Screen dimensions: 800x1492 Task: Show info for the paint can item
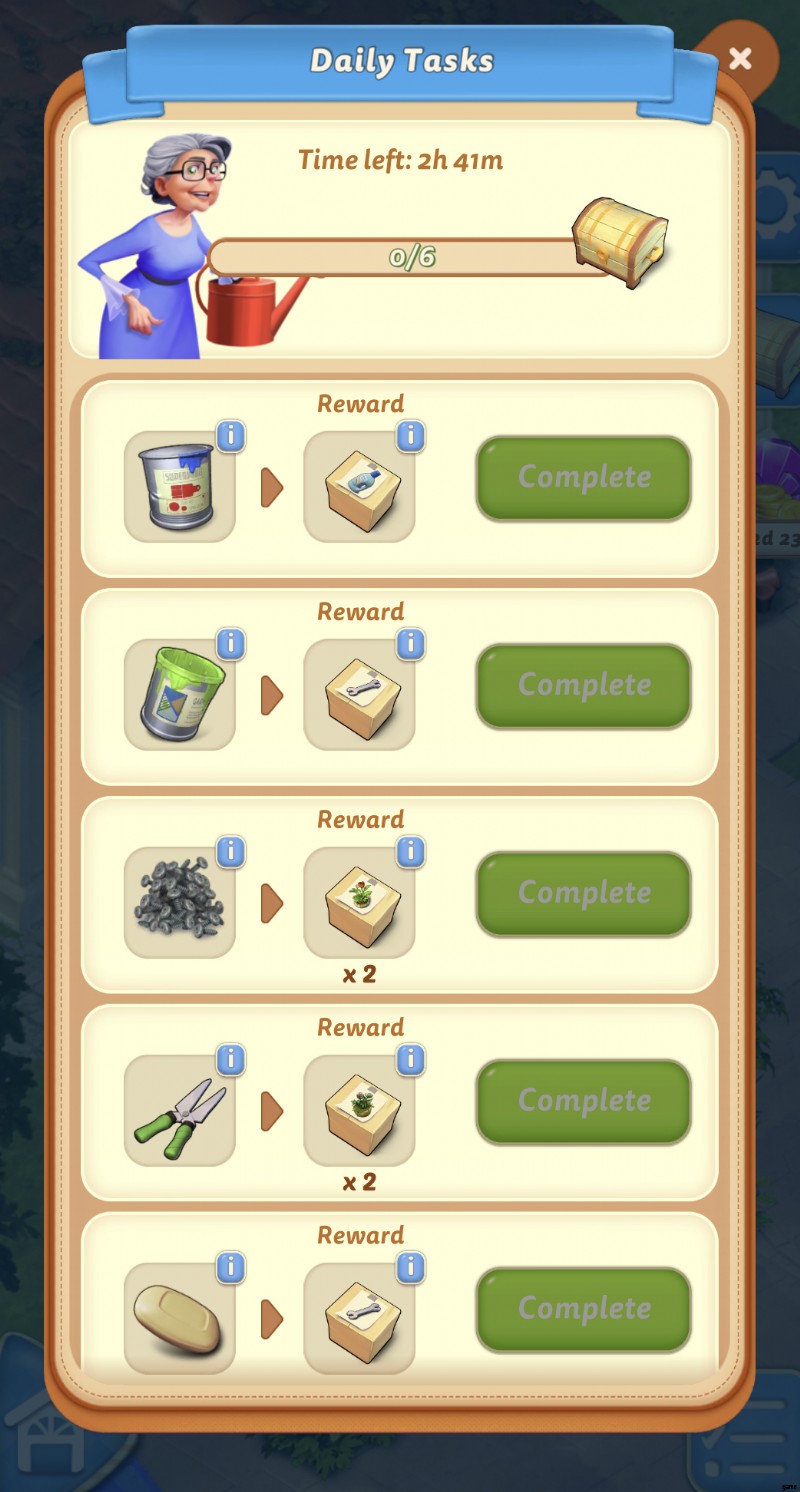(x=231, y=436)
